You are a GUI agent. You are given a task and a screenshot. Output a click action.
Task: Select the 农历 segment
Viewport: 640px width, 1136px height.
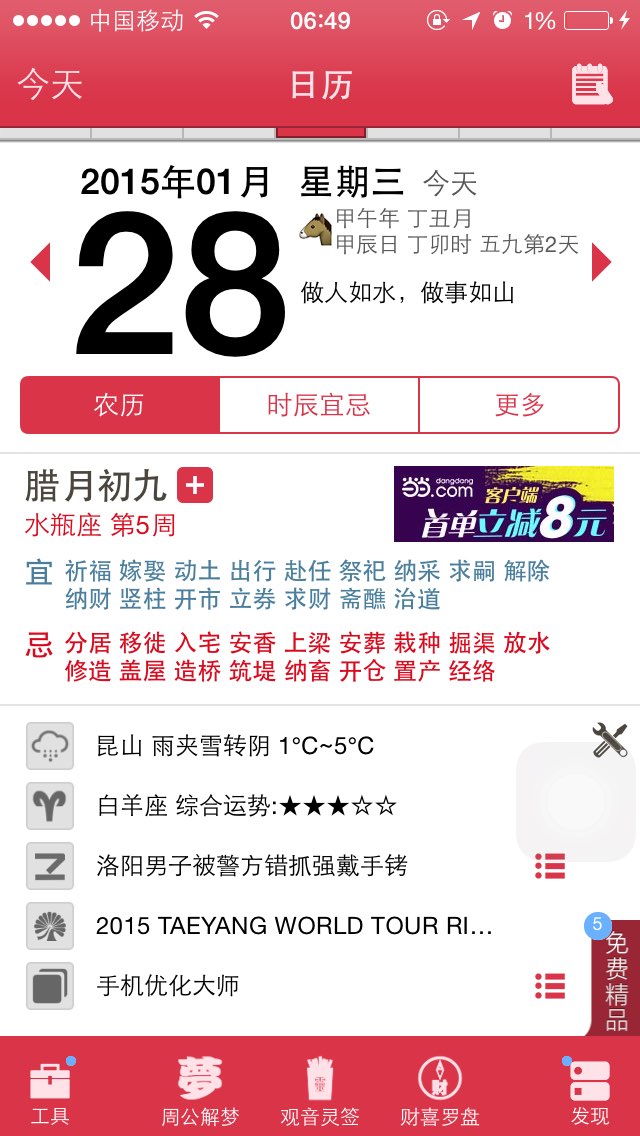click(120, 405)
